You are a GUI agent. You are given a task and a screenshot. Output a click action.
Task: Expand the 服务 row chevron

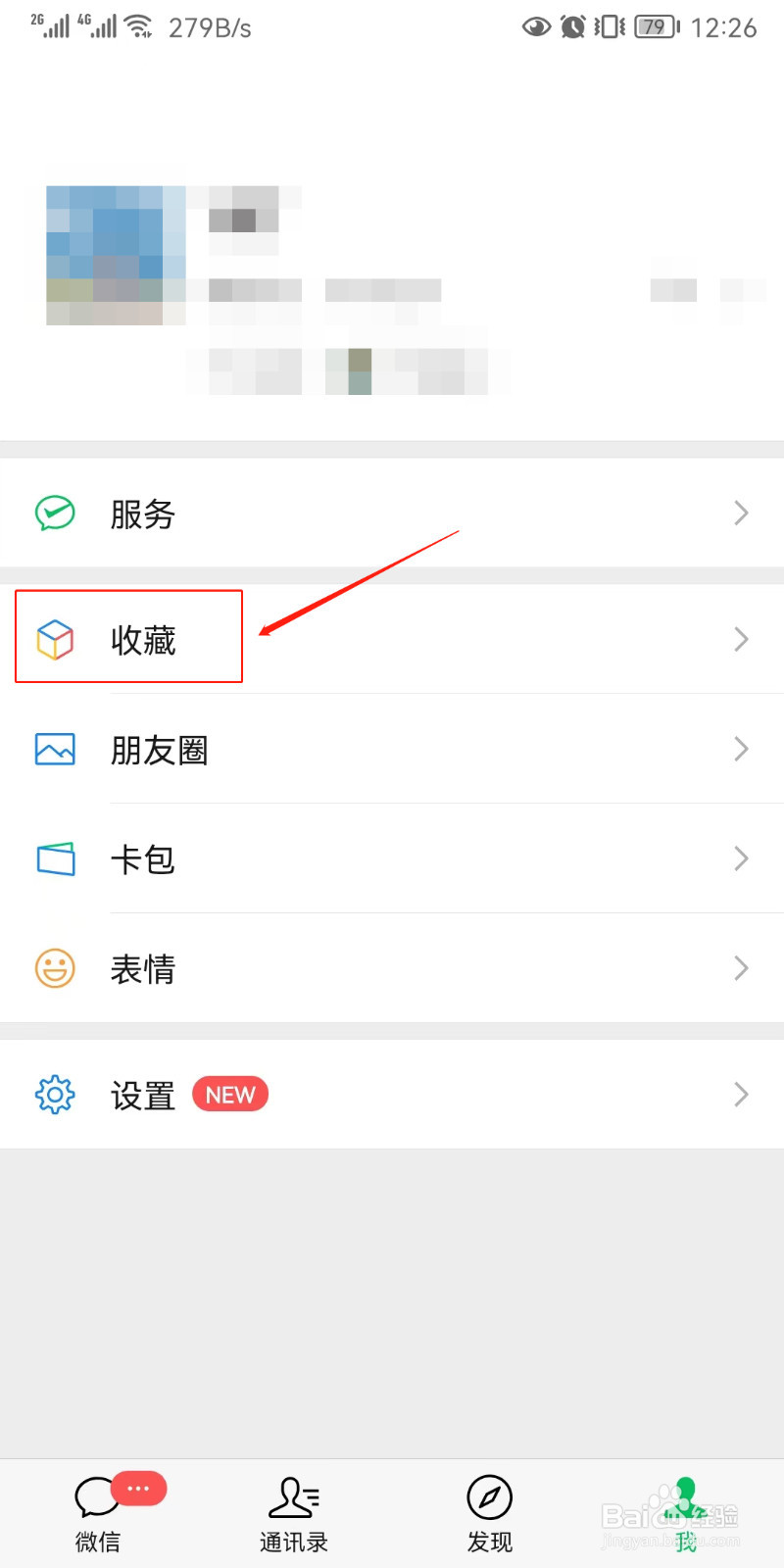[742, 513]
